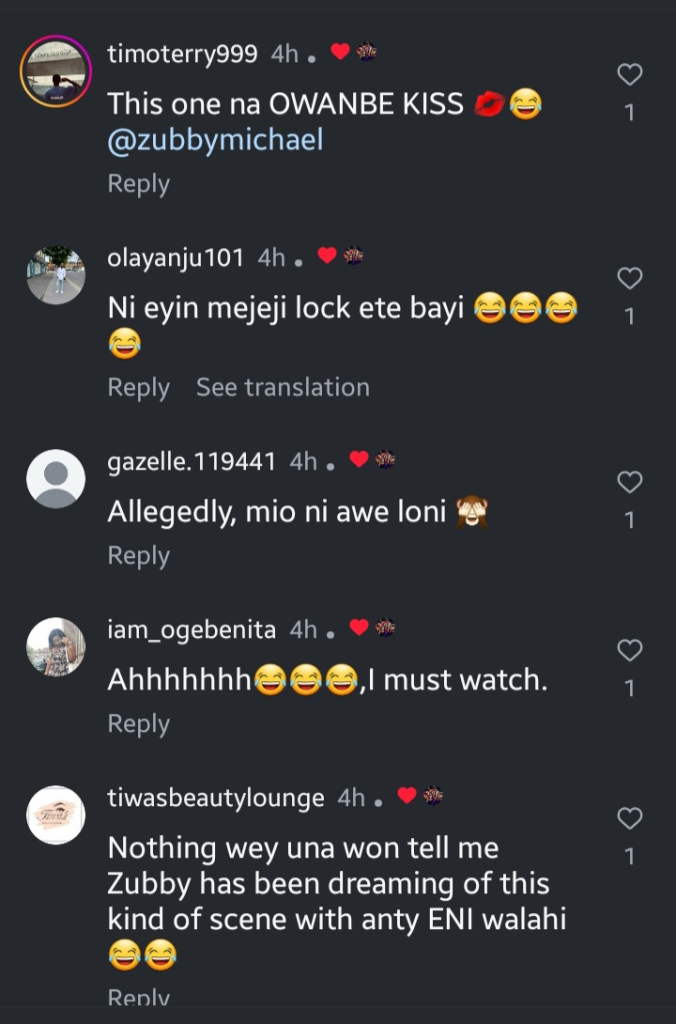Visit the timoterry999 username
Image resolution: width=676 pixels, height=1024 pixels.
tap(183, 54)
